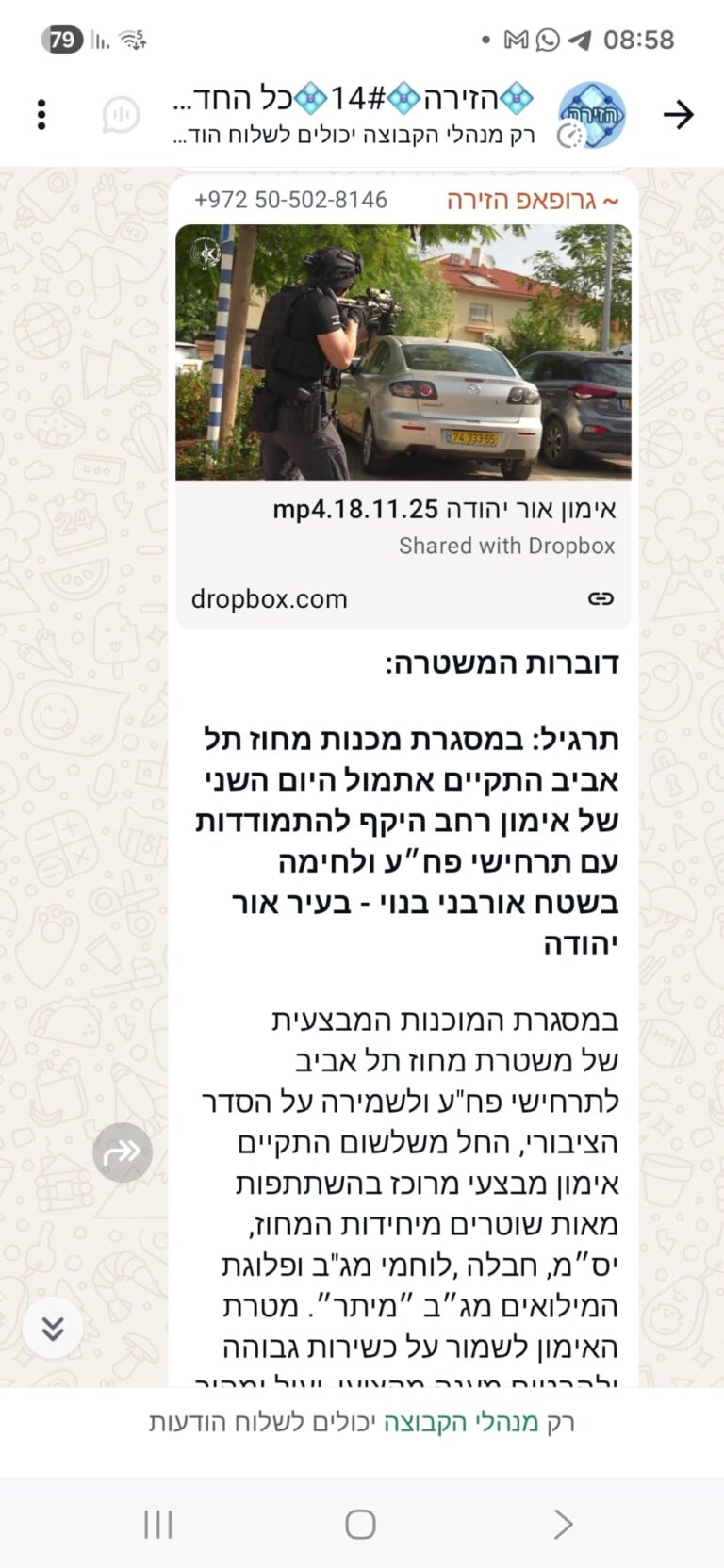Open group info from the avatar

591,115
